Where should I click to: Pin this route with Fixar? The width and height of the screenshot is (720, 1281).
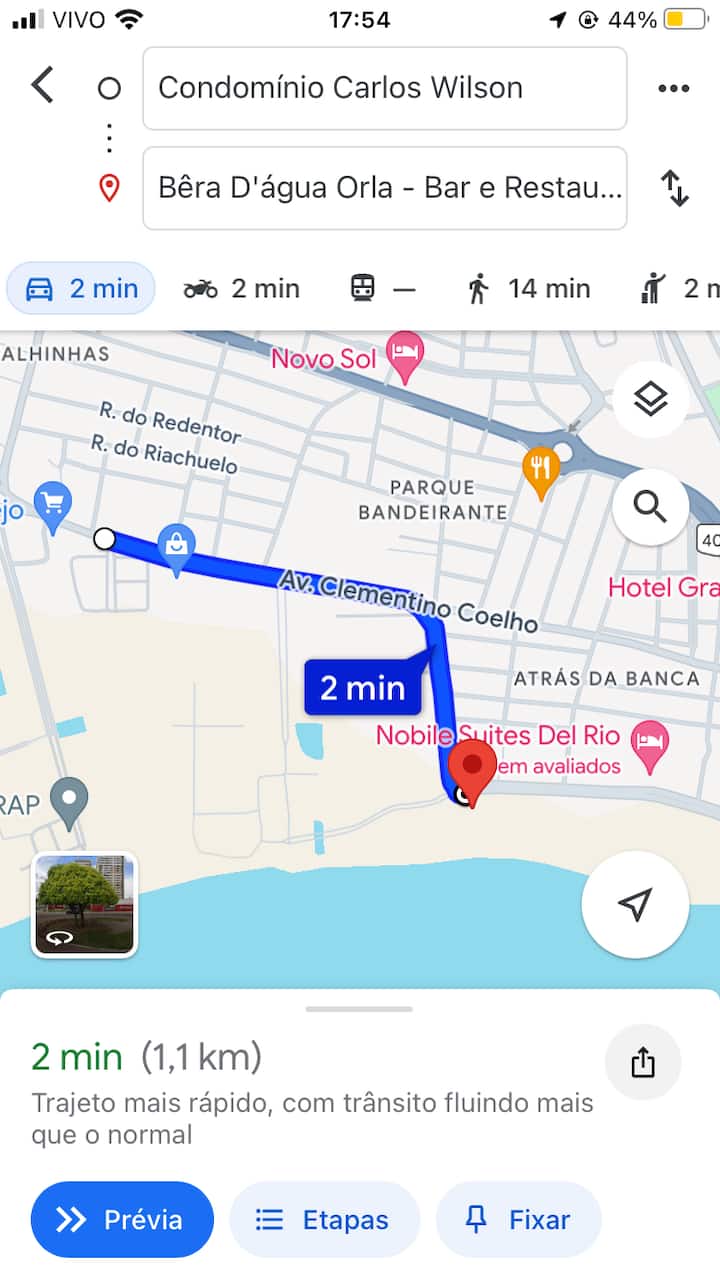point(518,1220)
